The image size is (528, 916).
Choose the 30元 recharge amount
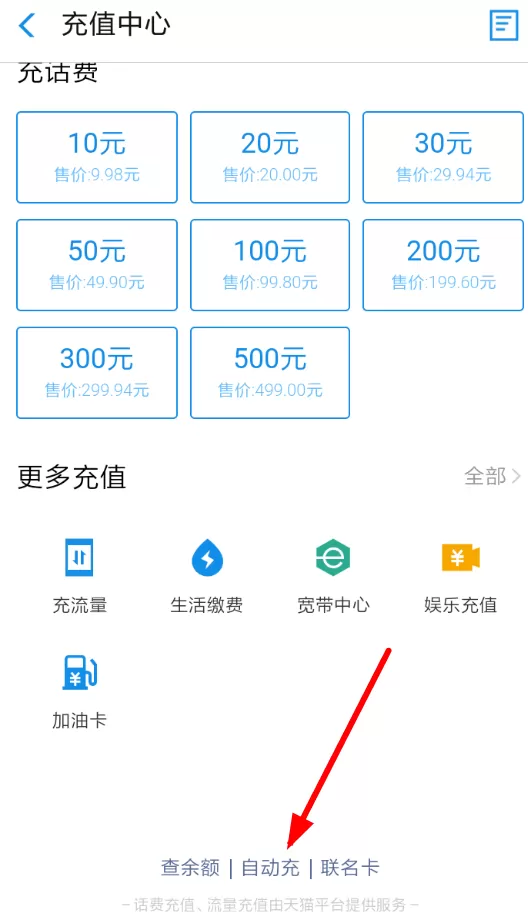tap(443, 157)
